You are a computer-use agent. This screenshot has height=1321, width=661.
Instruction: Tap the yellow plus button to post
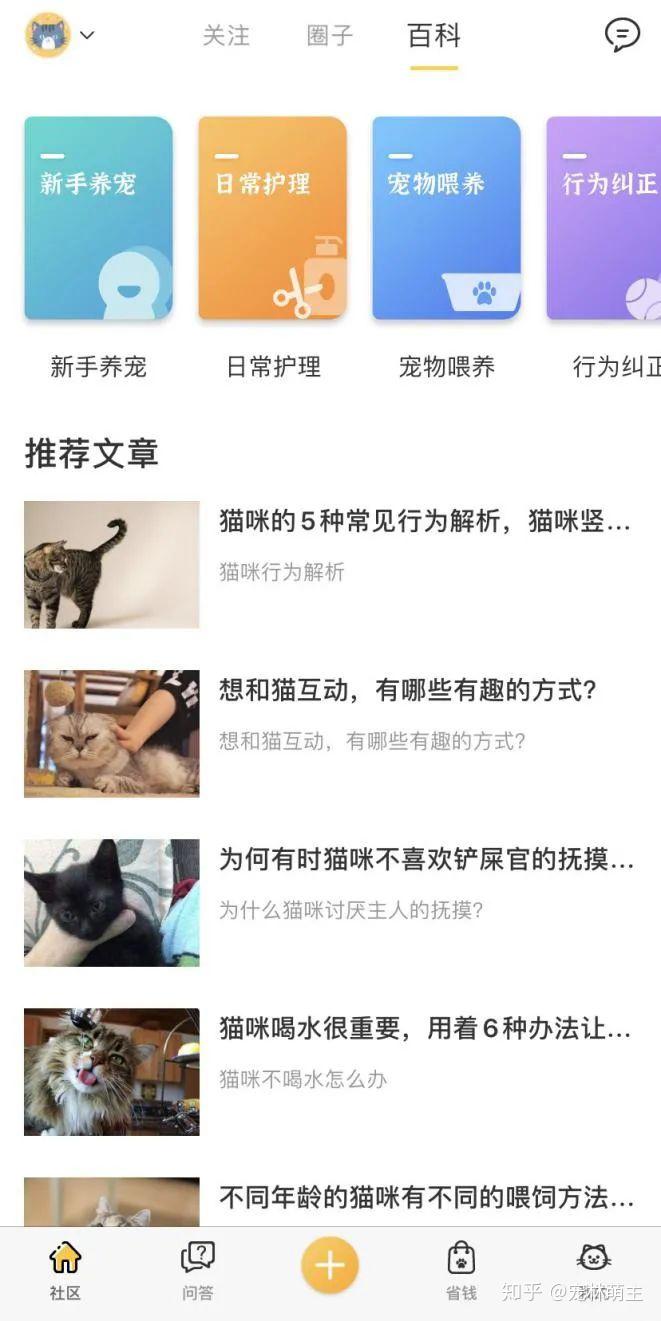click(329, 1266)
